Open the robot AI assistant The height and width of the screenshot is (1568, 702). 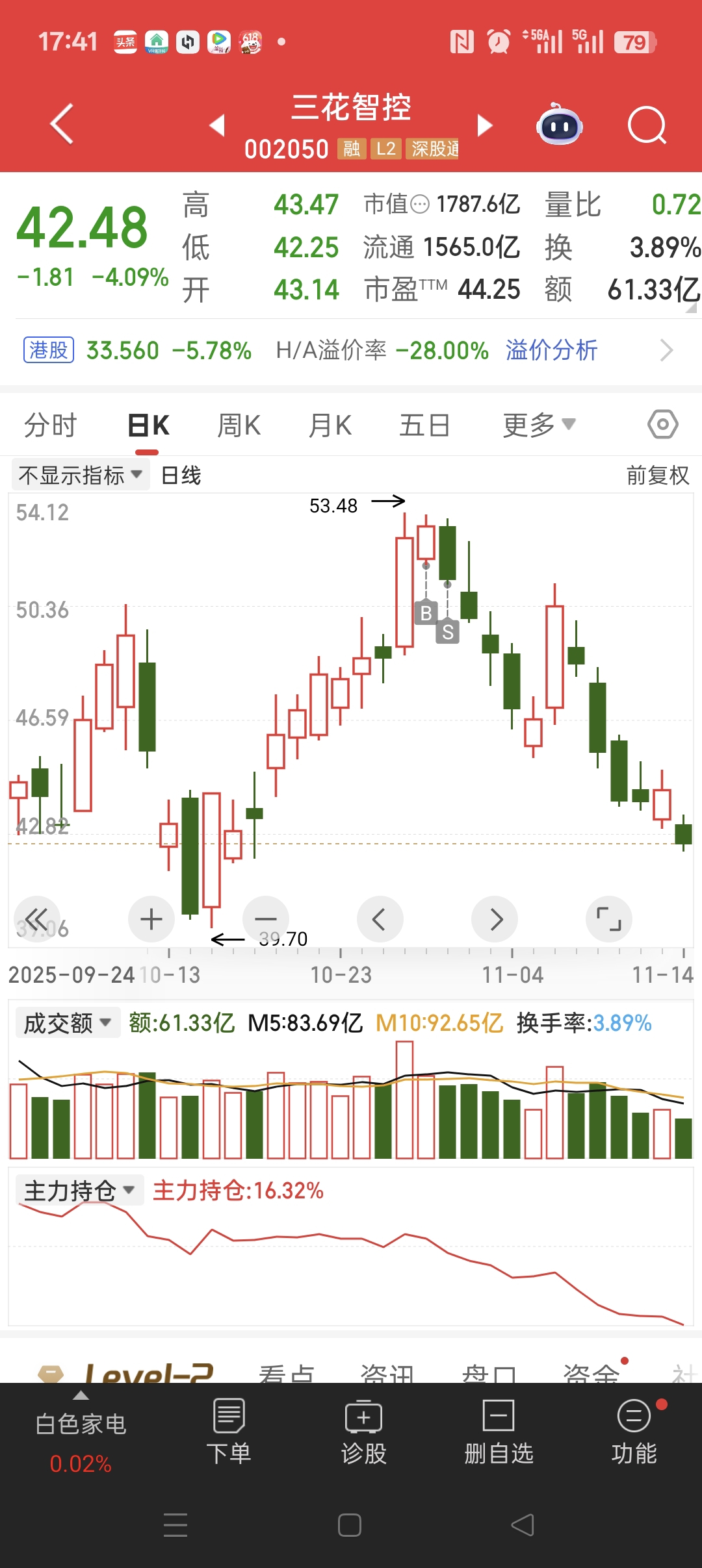tap(559, 125)
